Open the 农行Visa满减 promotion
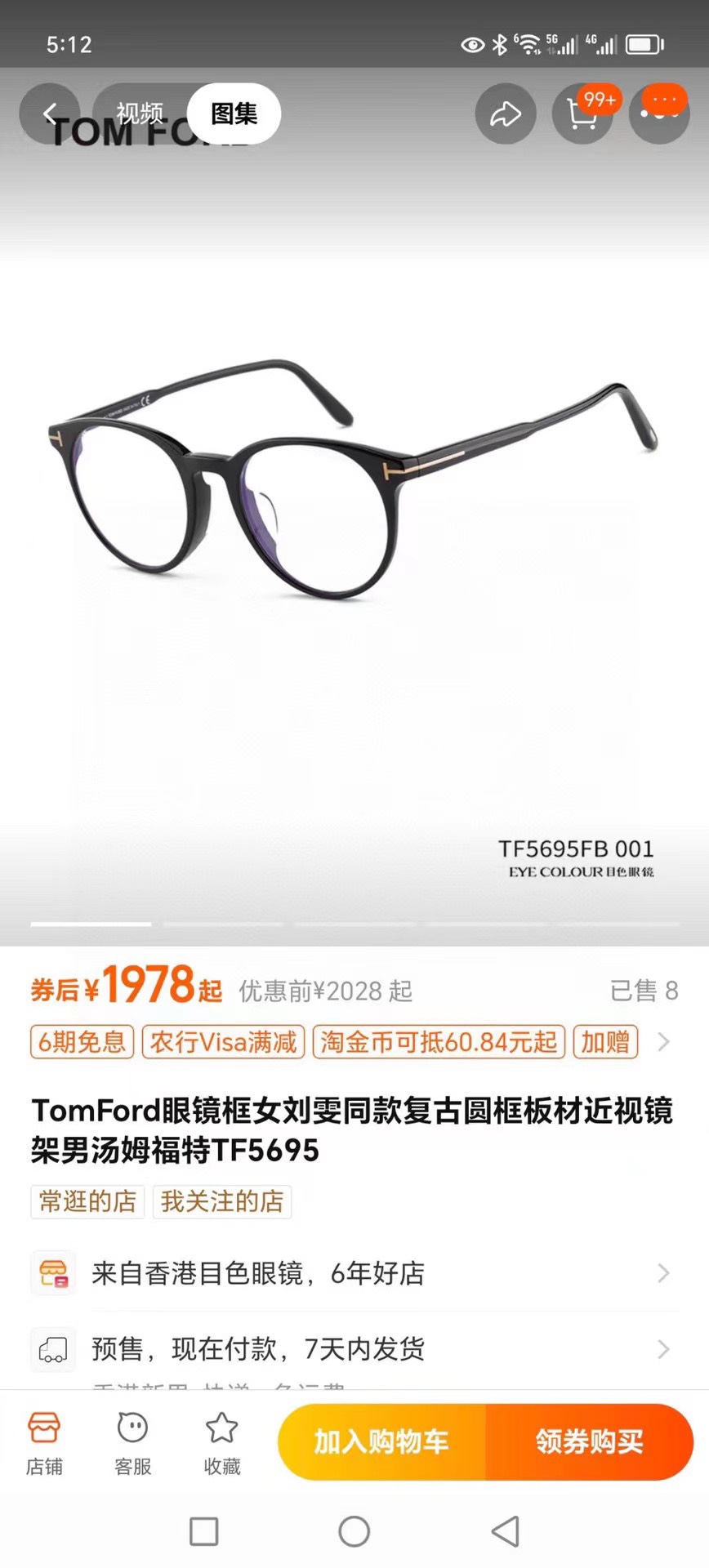Screen dimensions: 709x1568 (x=223, y=1042)
